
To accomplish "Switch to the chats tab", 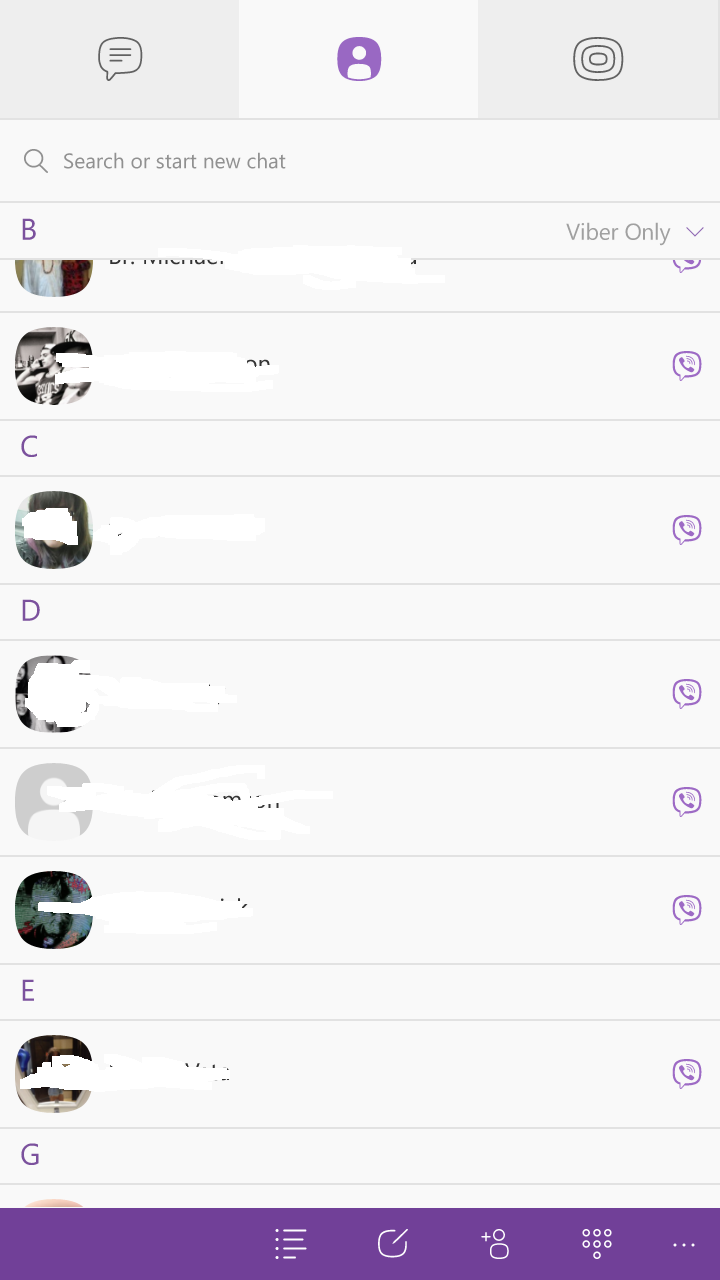I will coord(120,59).
